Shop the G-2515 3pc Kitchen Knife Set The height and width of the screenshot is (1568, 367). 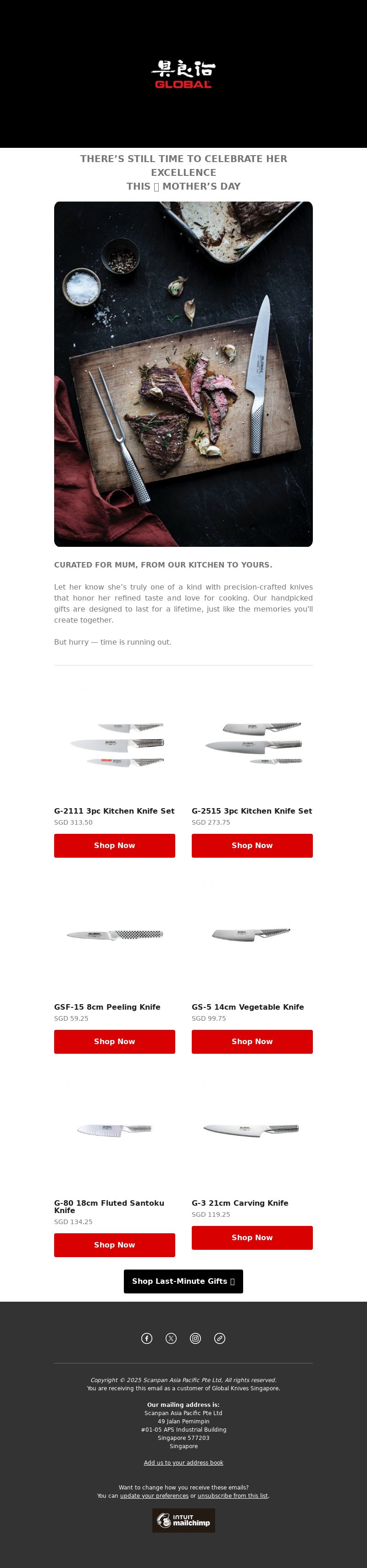252,845
